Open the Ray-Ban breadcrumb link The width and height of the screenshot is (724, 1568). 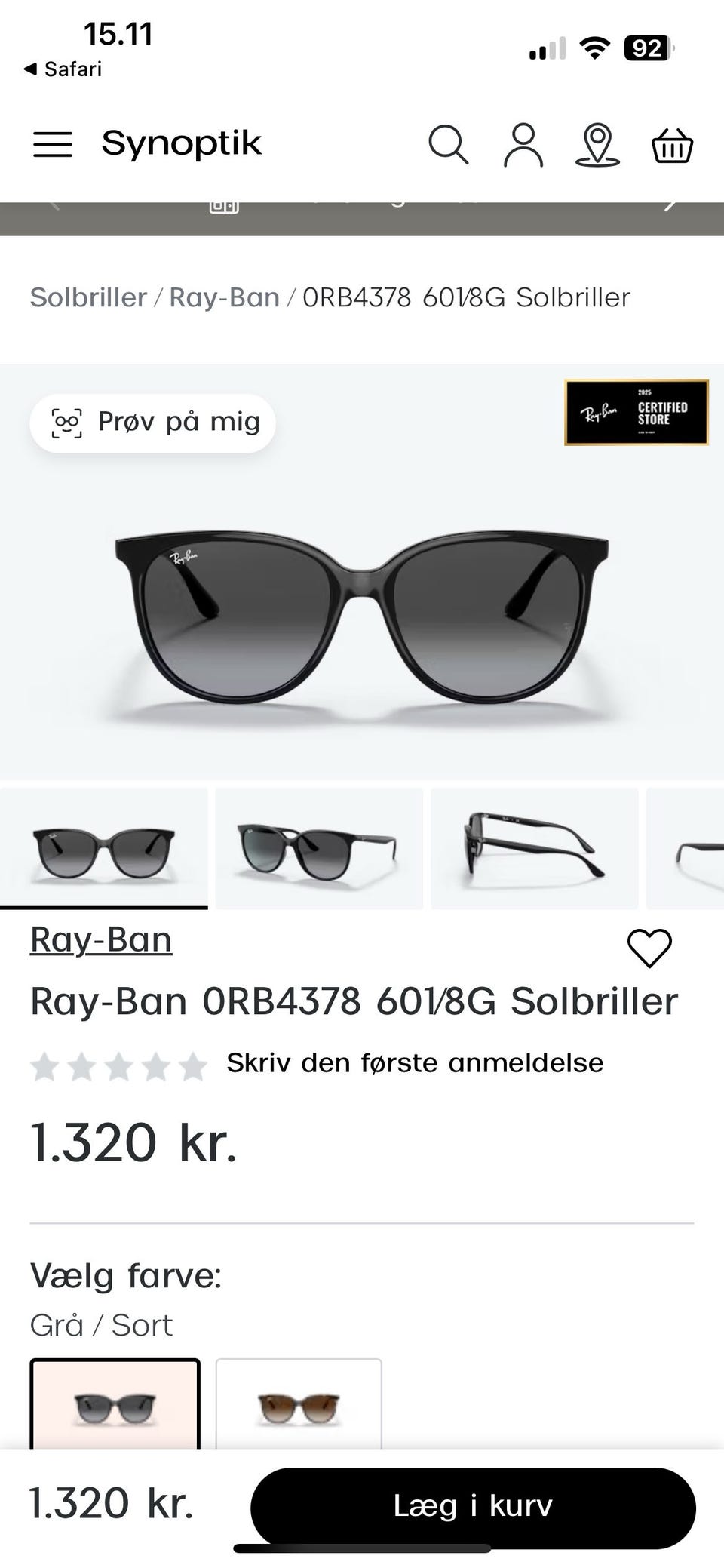tap(224, 297)
